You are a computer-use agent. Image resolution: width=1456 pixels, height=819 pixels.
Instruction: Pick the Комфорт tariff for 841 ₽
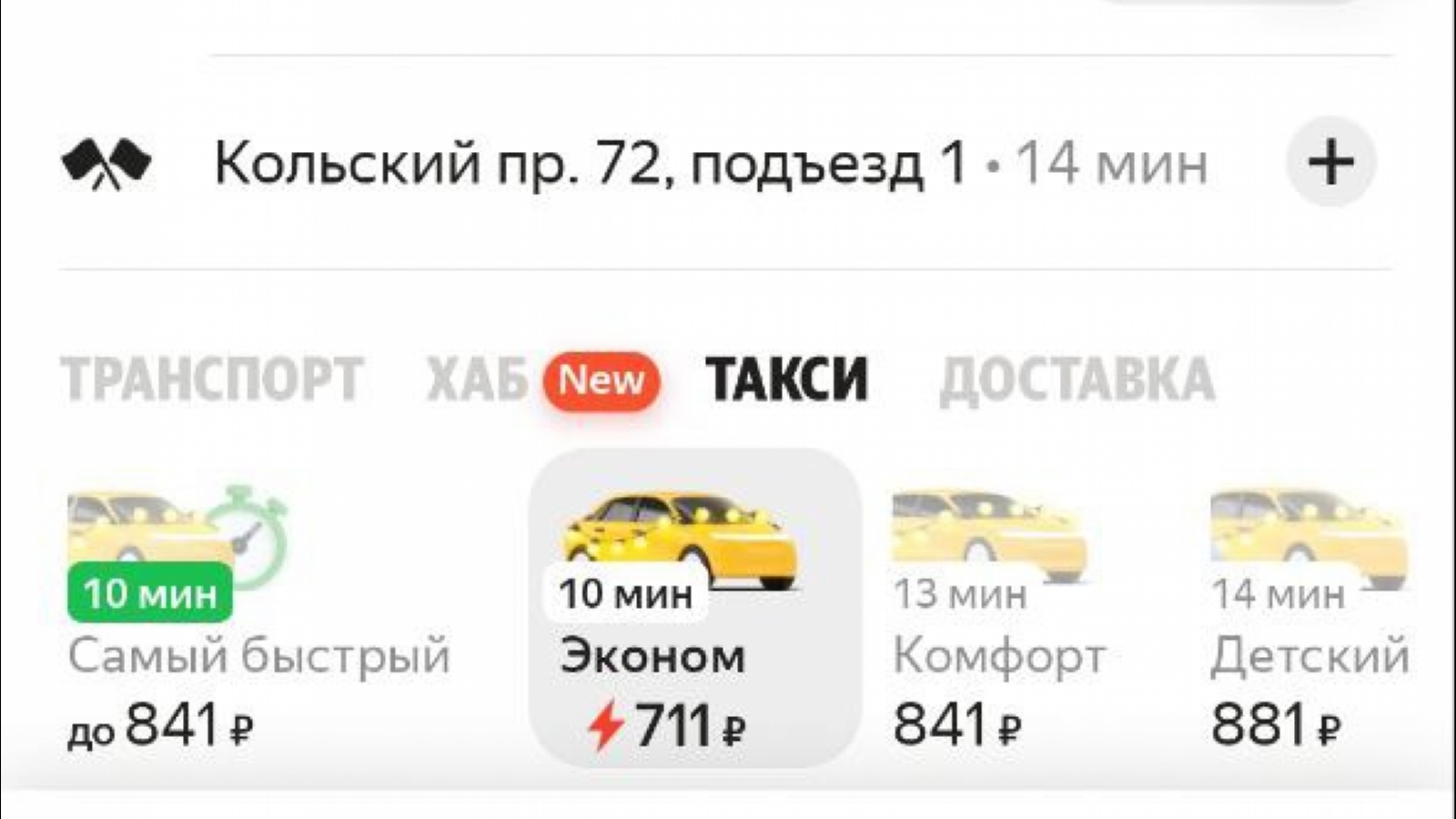999,619
